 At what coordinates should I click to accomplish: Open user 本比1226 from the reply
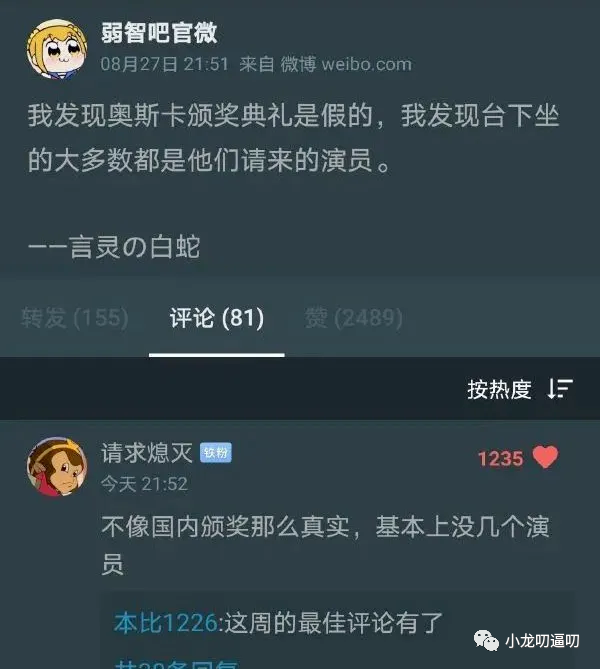coord(165,624)
